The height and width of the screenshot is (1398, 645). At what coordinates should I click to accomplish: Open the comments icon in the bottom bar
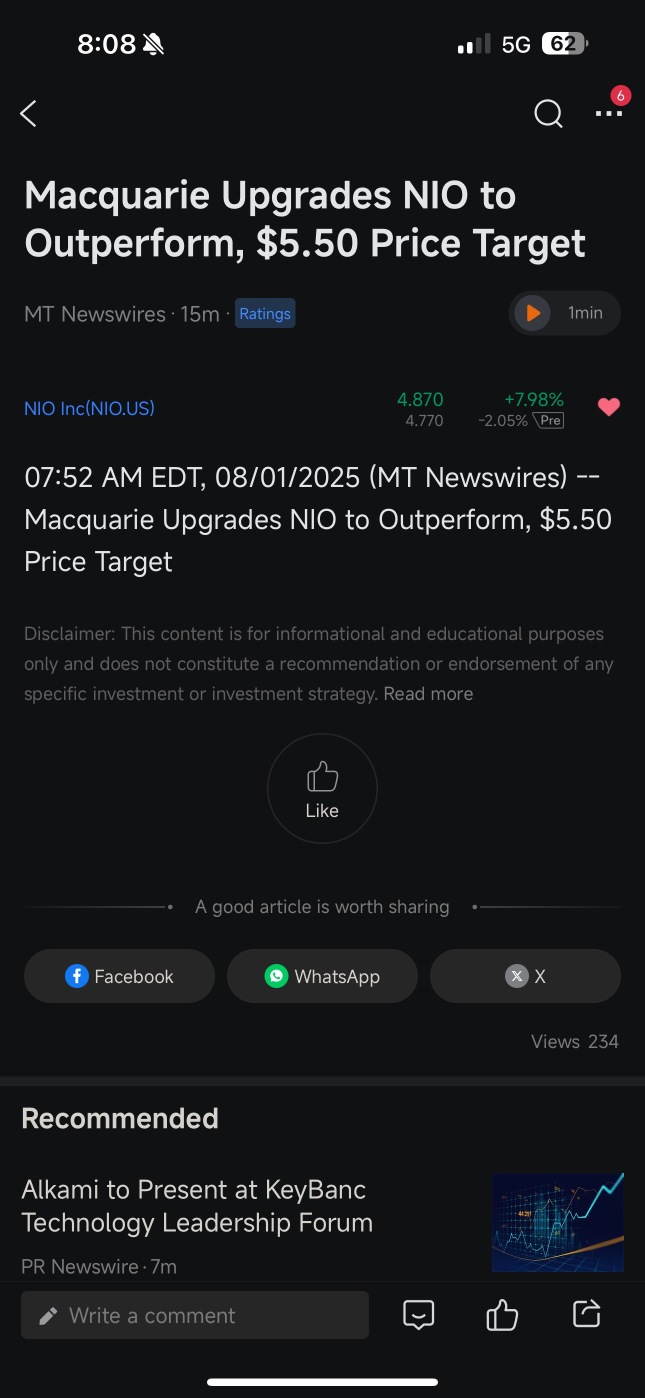418,1315
